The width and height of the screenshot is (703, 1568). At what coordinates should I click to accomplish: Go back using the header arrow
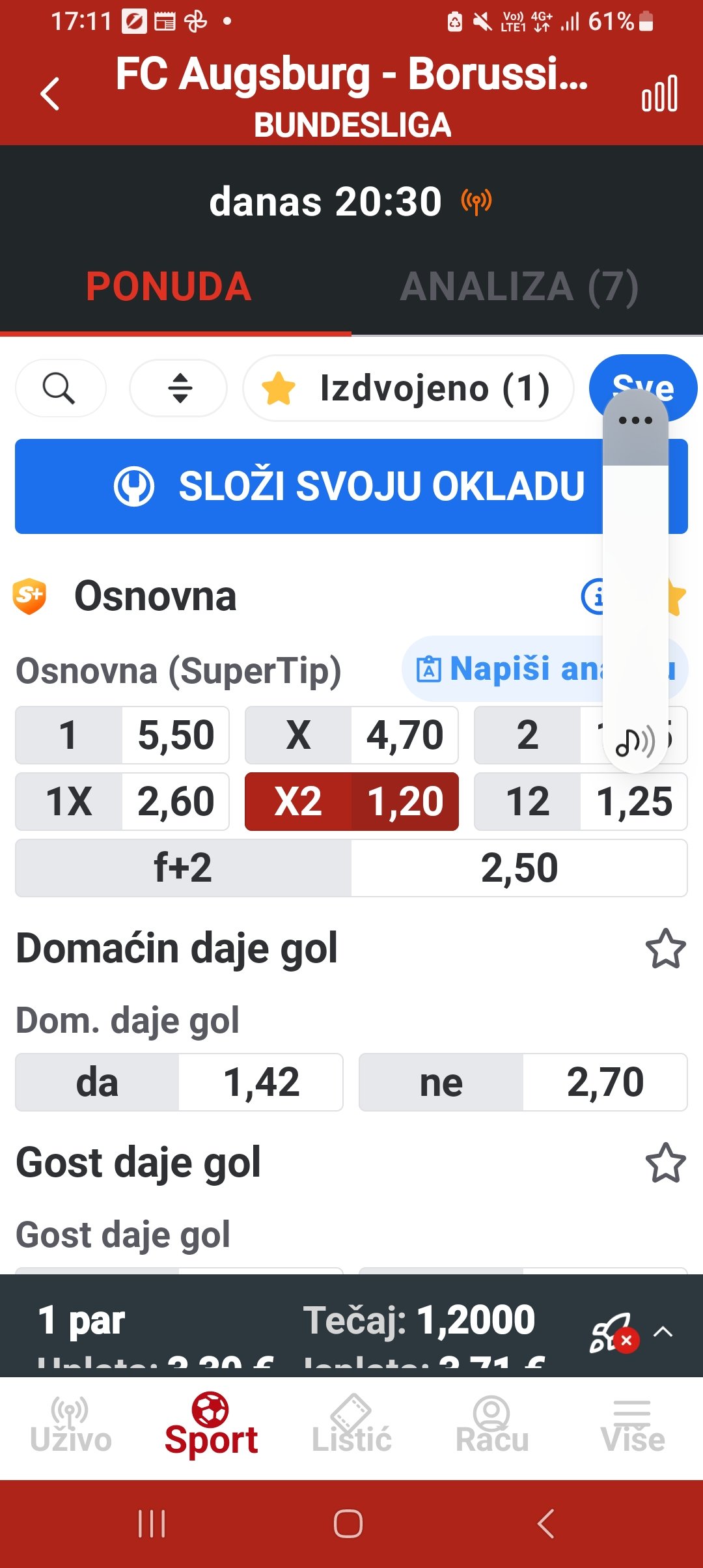tap(50, 94)
